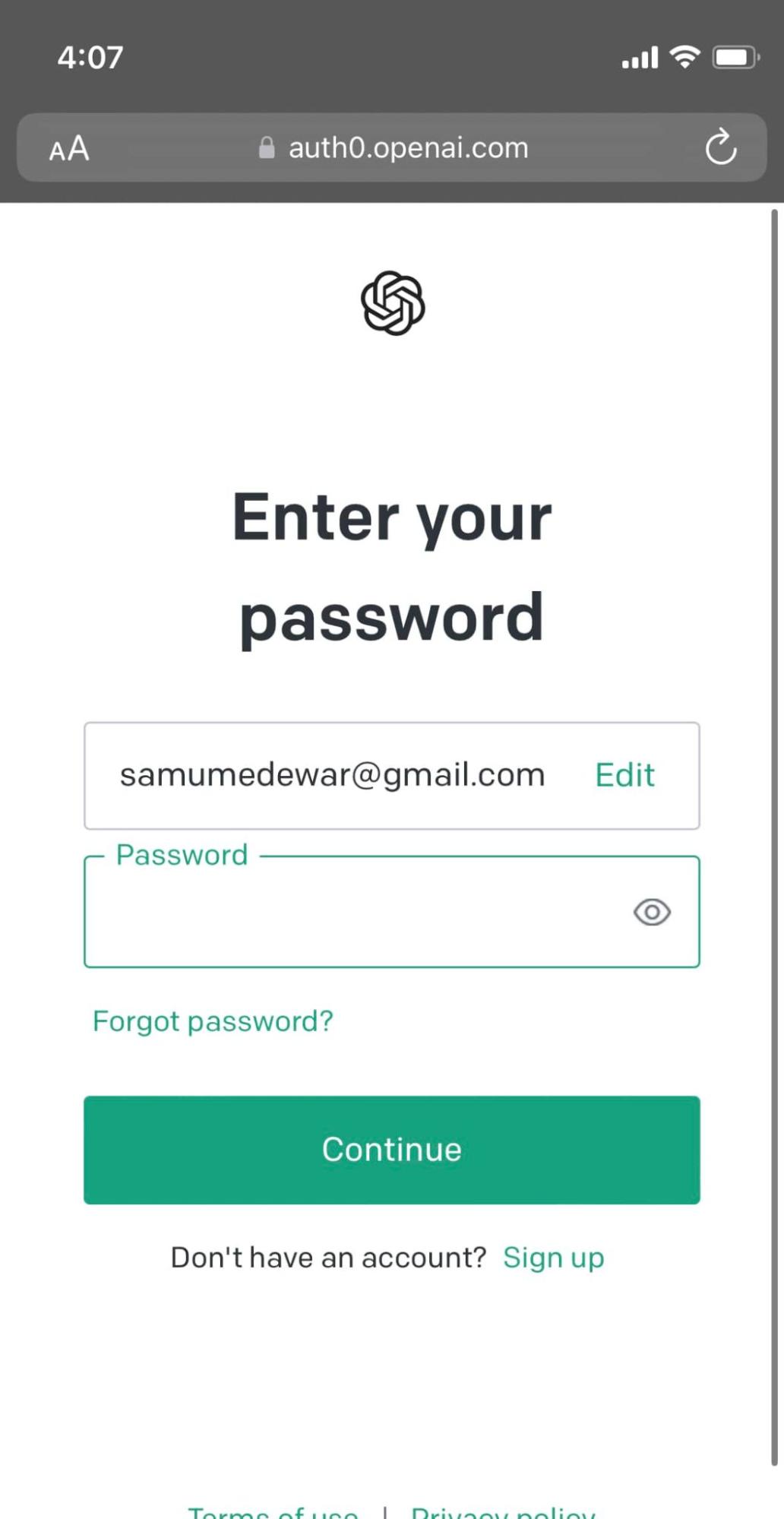Screen dimensions: 784x1519
Task: Reload the page in Safari
Action: pos(720,147)
